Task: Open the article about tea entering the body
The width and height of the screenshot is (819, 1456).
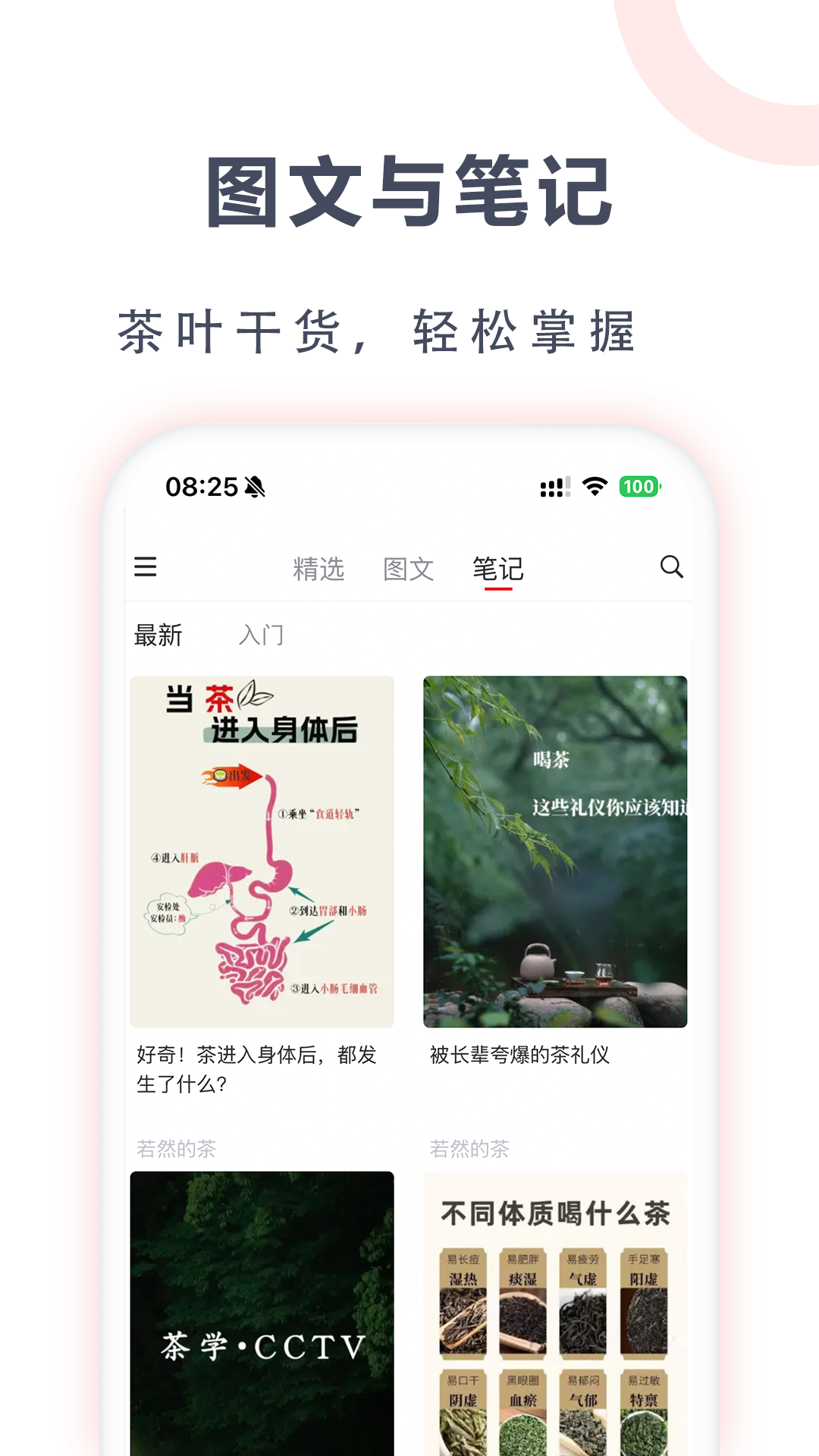Action: [x=263, y=849]
